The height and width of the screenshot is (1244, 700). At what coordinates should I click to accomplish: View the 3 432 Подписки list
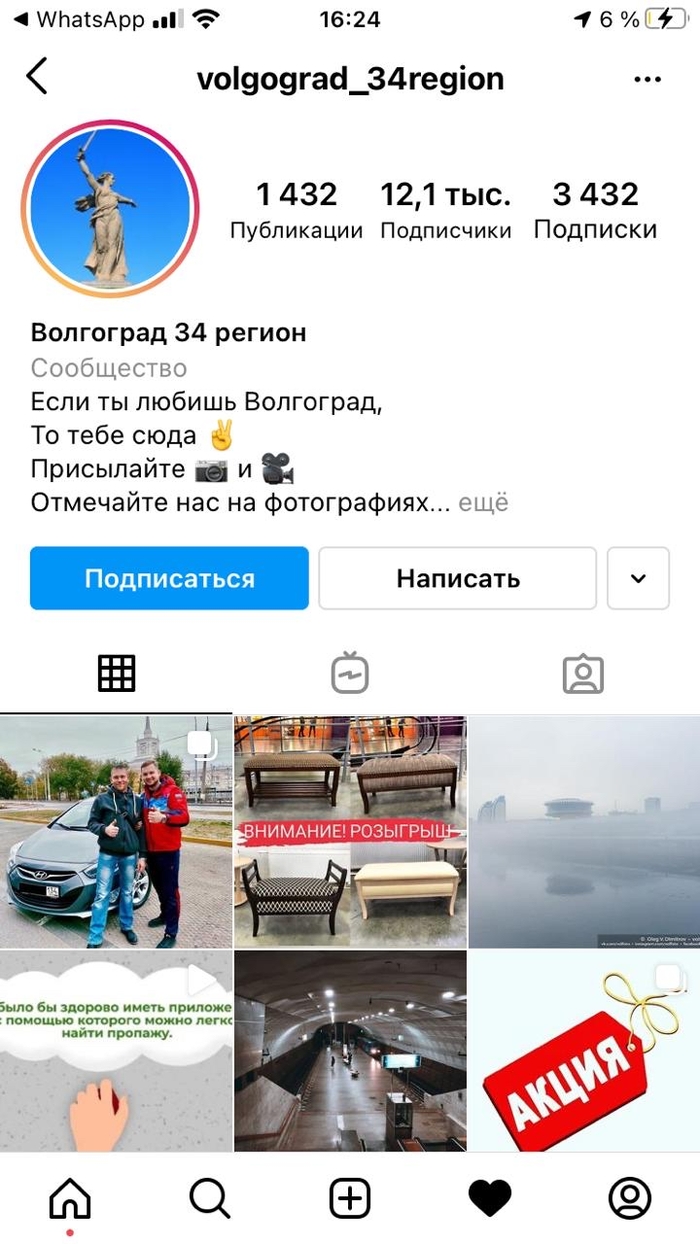(x=595, y=209)
